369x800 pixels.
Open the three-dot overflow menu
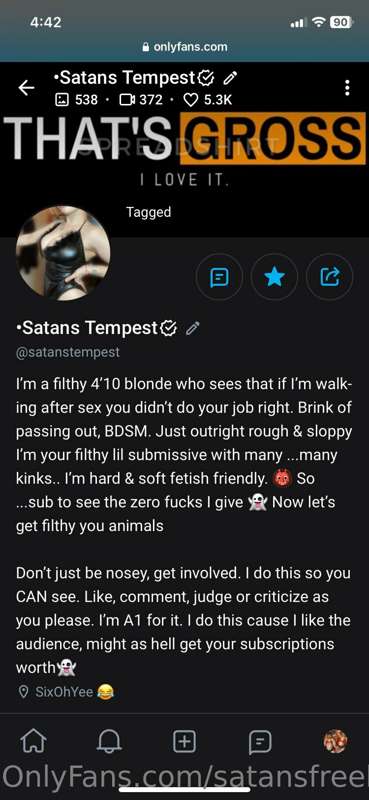tap(347, 88)
